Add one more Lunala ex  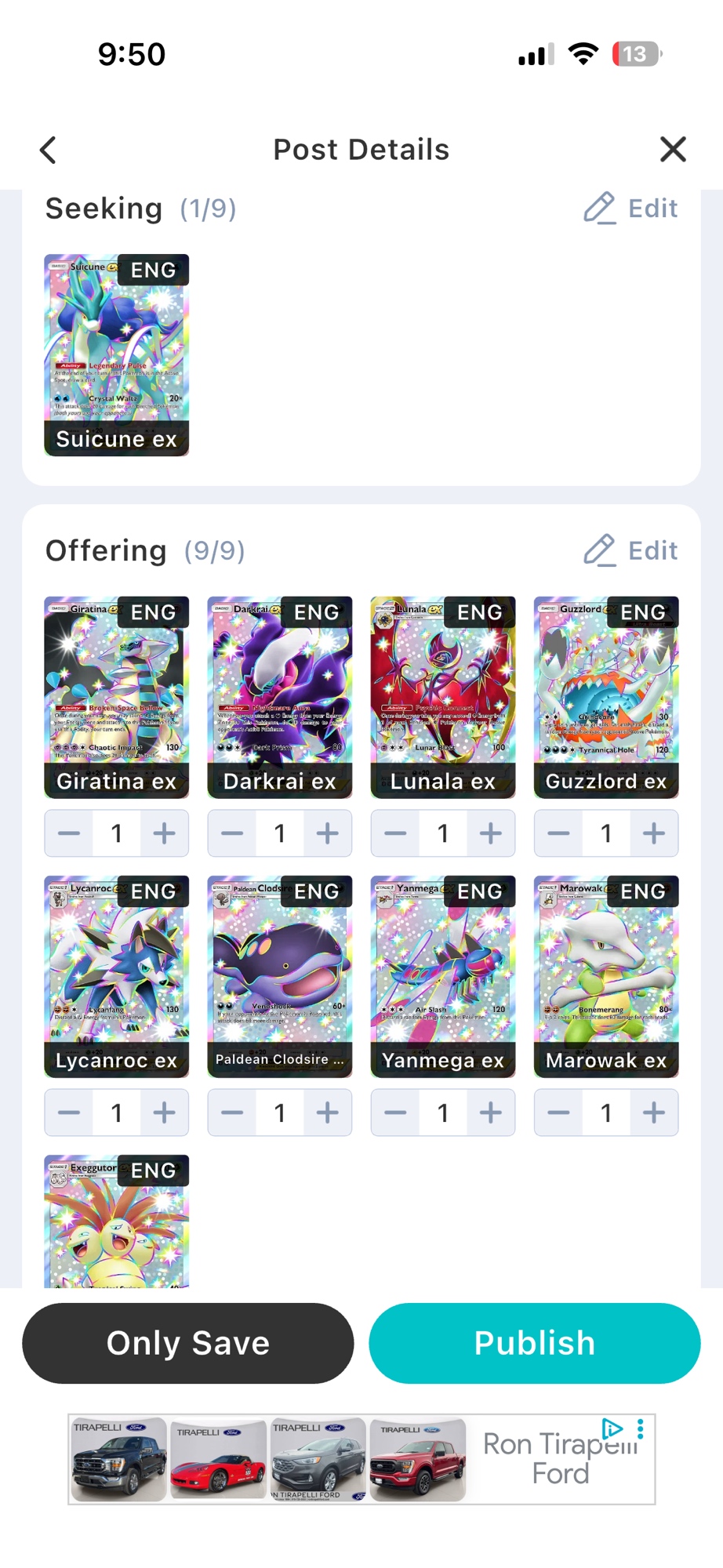491,833
